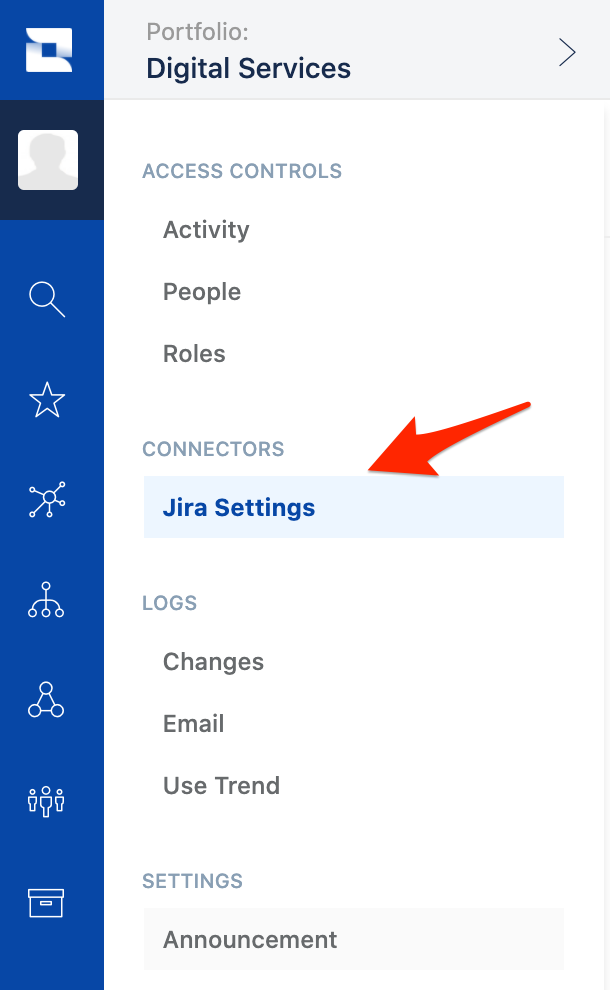Viewport: 610px width, 990px height.
Task: Open the archive box icon
Action: (x=47, y=902)
